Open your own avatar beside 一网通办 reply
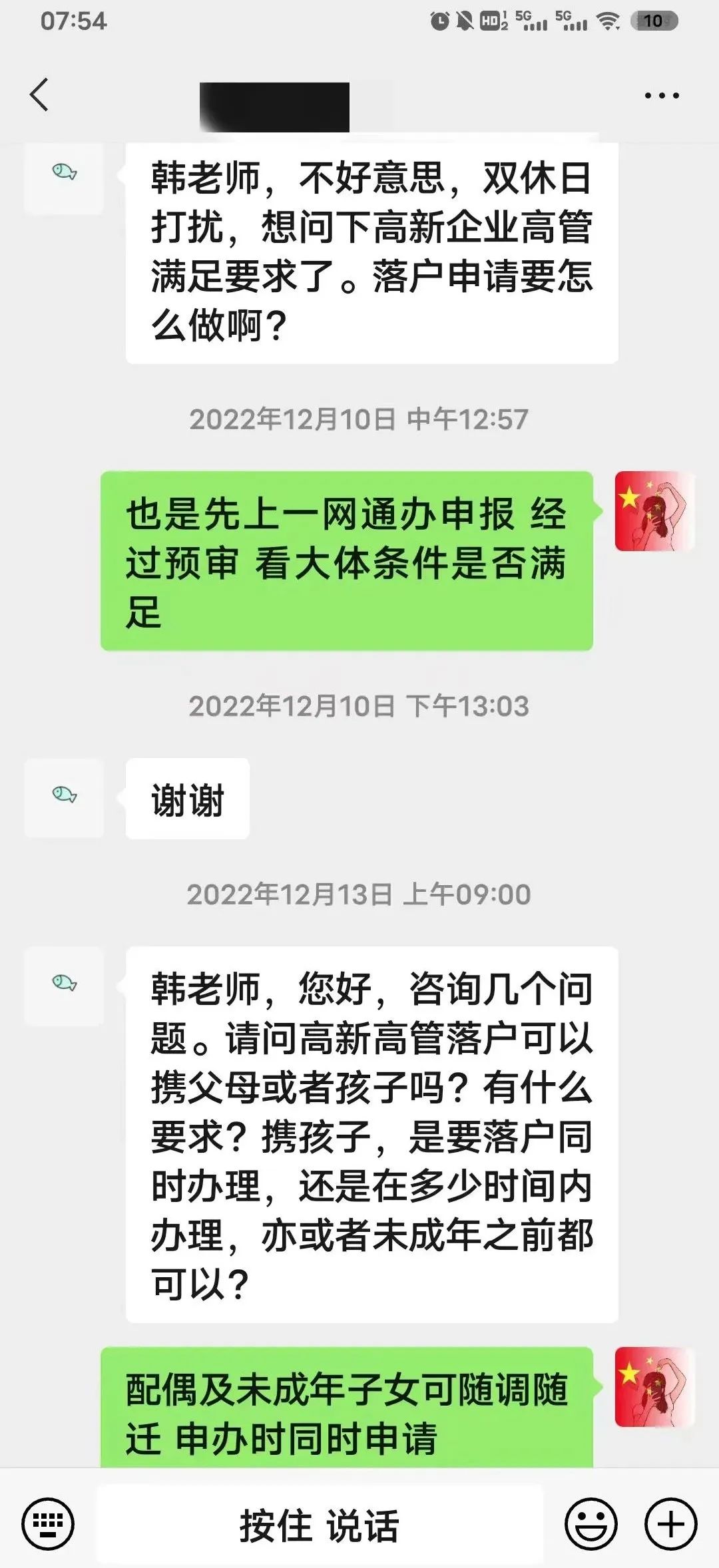Viewport: 719px width, 1568px height. 654,512
